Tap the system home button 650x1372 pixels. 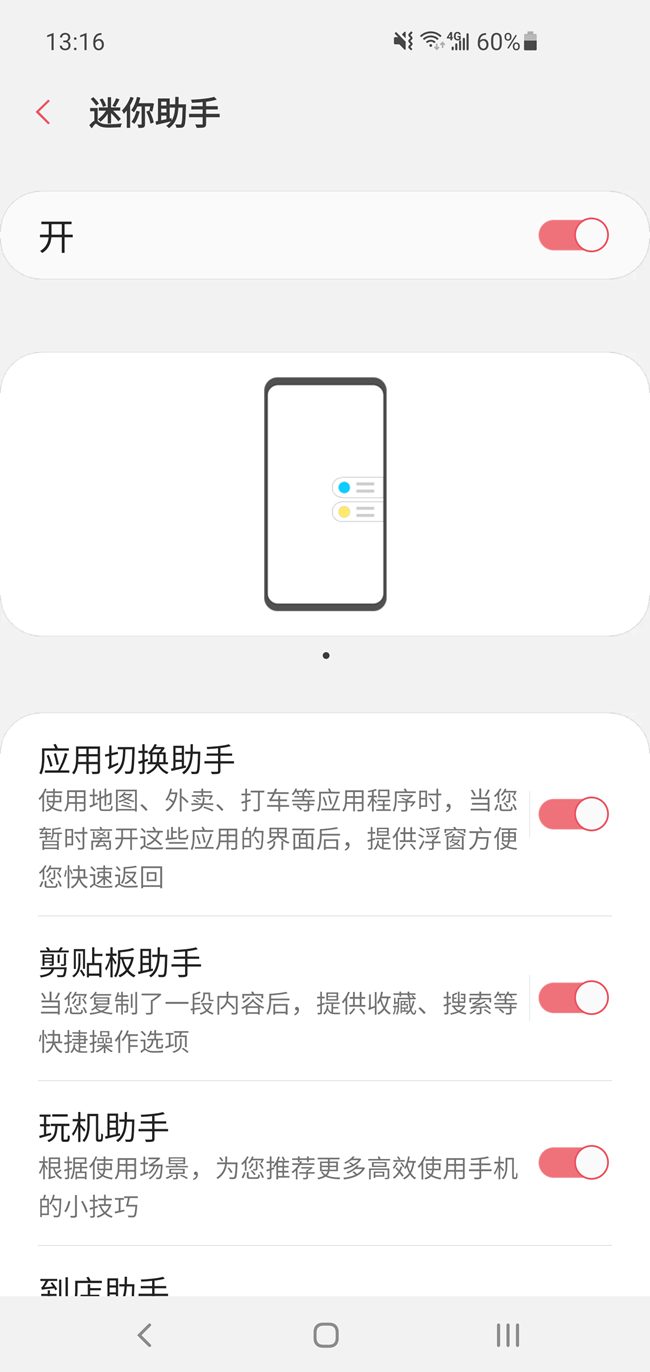[325, 1335]
